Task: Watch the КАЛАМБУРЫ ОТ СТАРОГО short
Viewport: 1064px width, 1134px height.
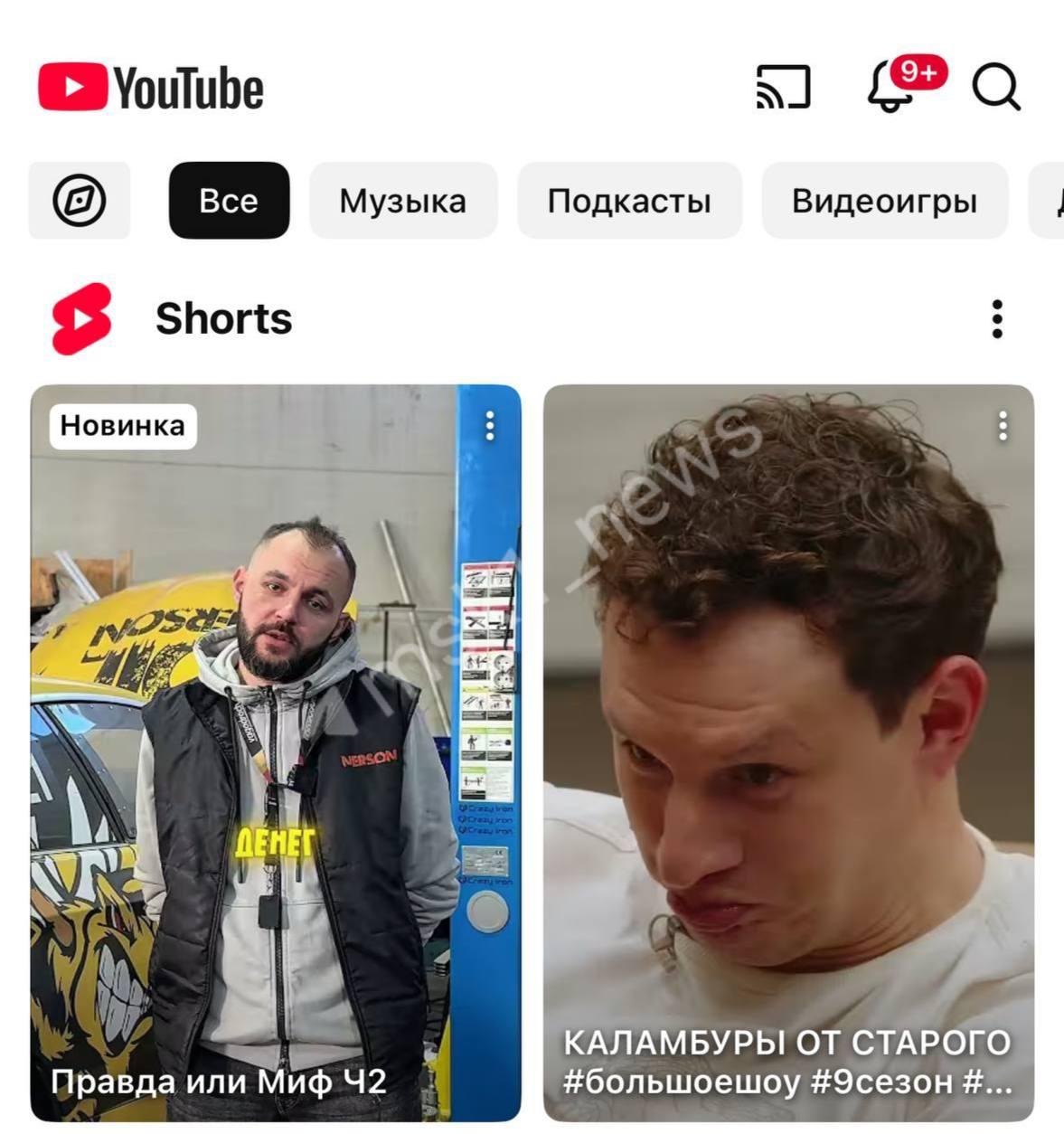Action: click(x=788, y=752)
